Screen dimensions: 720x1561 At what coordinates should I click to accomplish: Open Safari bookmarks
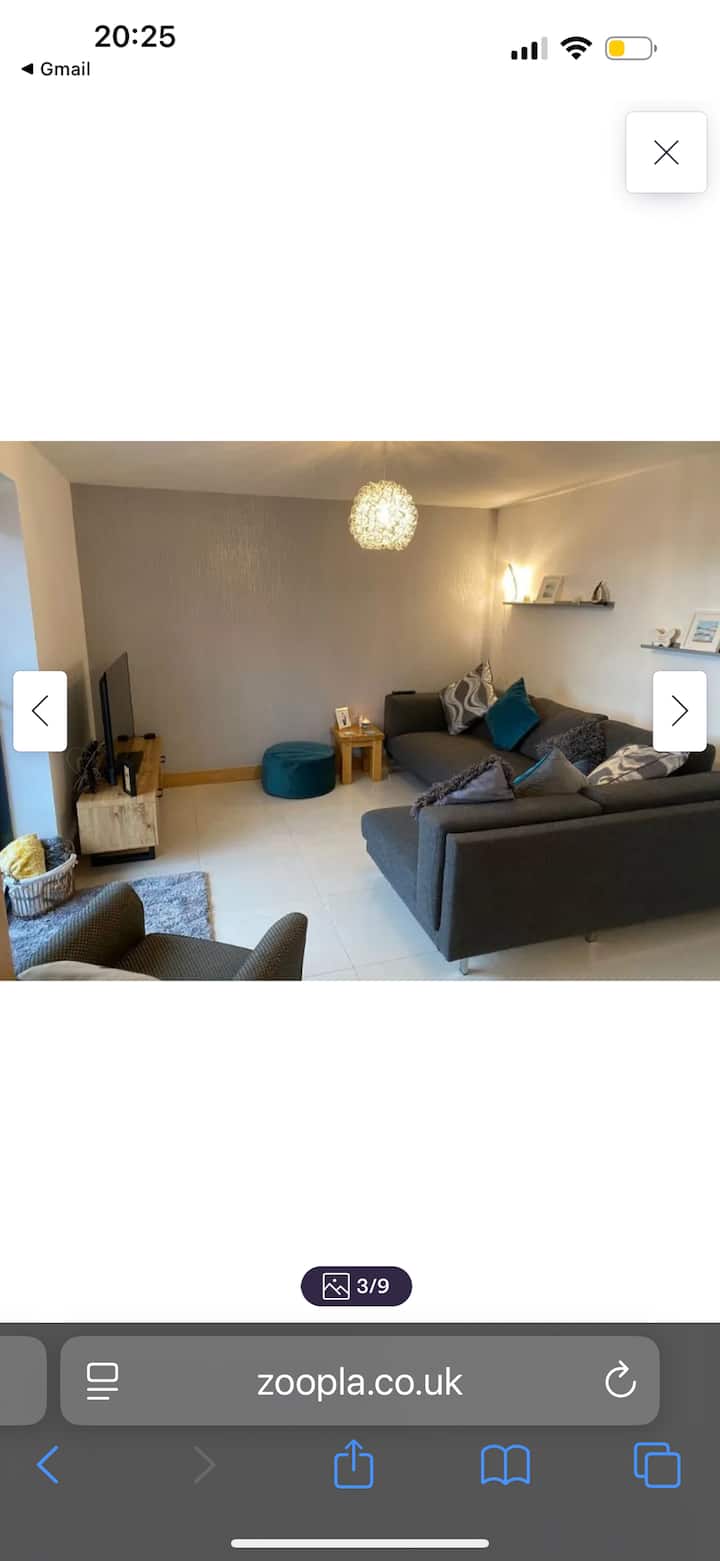(x=505, y=1466)
